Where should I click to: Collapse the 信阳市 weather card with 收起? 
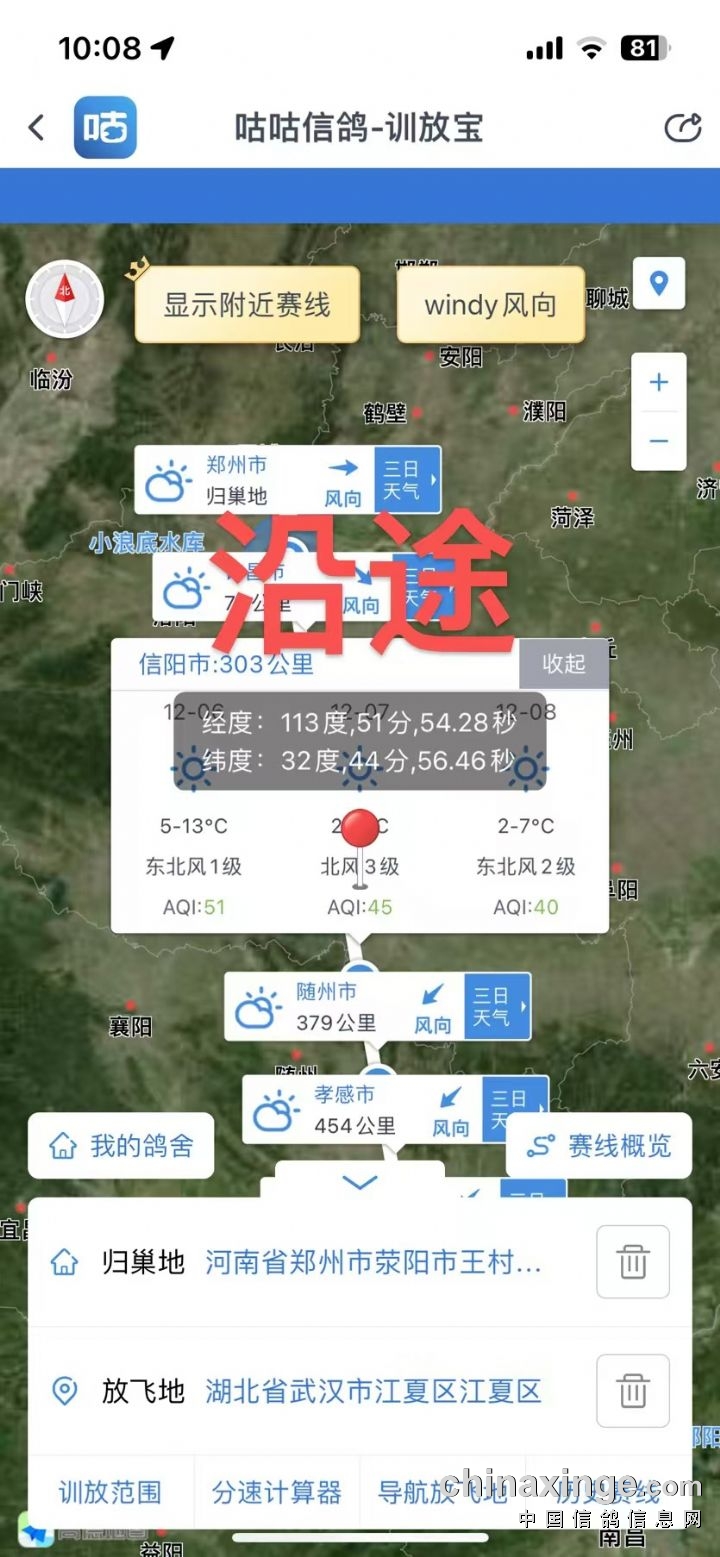point(563,664)
